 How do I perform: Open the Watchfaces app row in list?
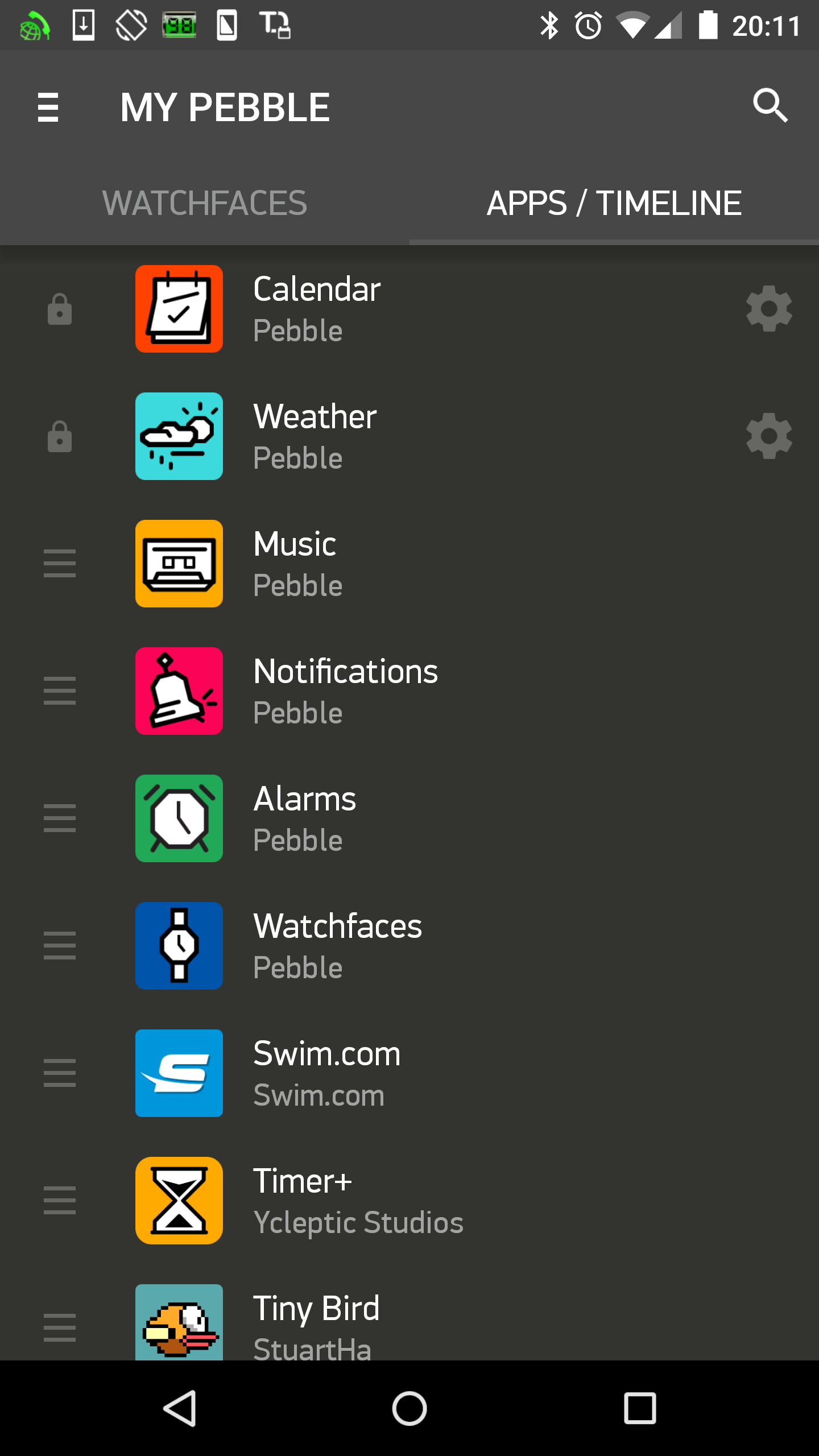coord(409,946)
